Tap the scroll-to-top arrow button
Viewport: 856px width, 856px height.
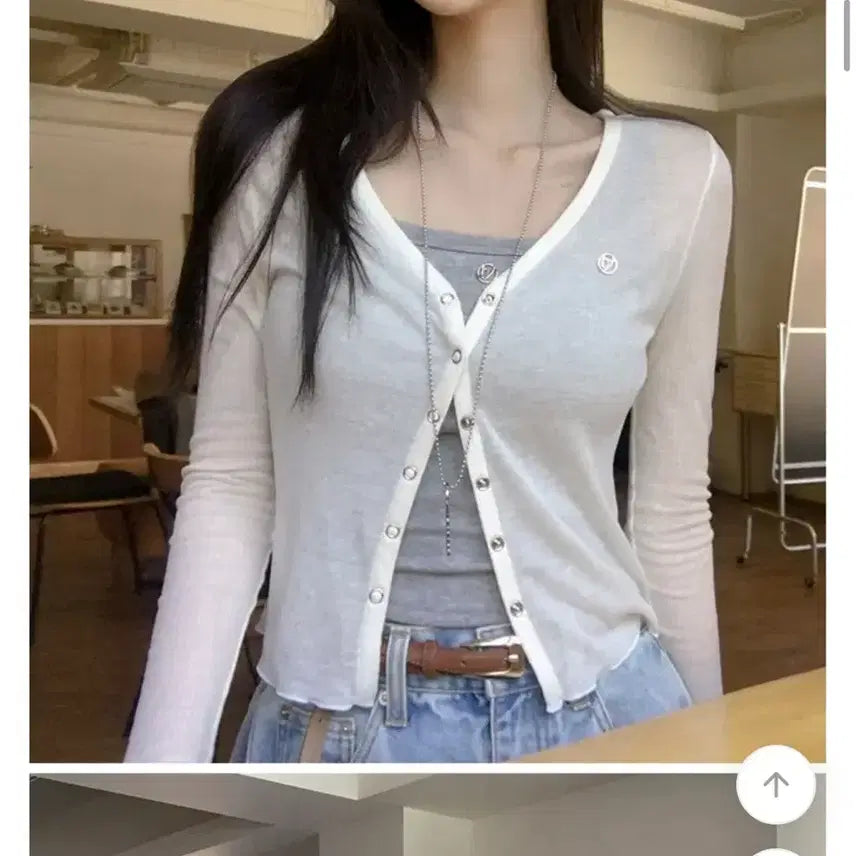pyautogui.click(x=775, y=785)
